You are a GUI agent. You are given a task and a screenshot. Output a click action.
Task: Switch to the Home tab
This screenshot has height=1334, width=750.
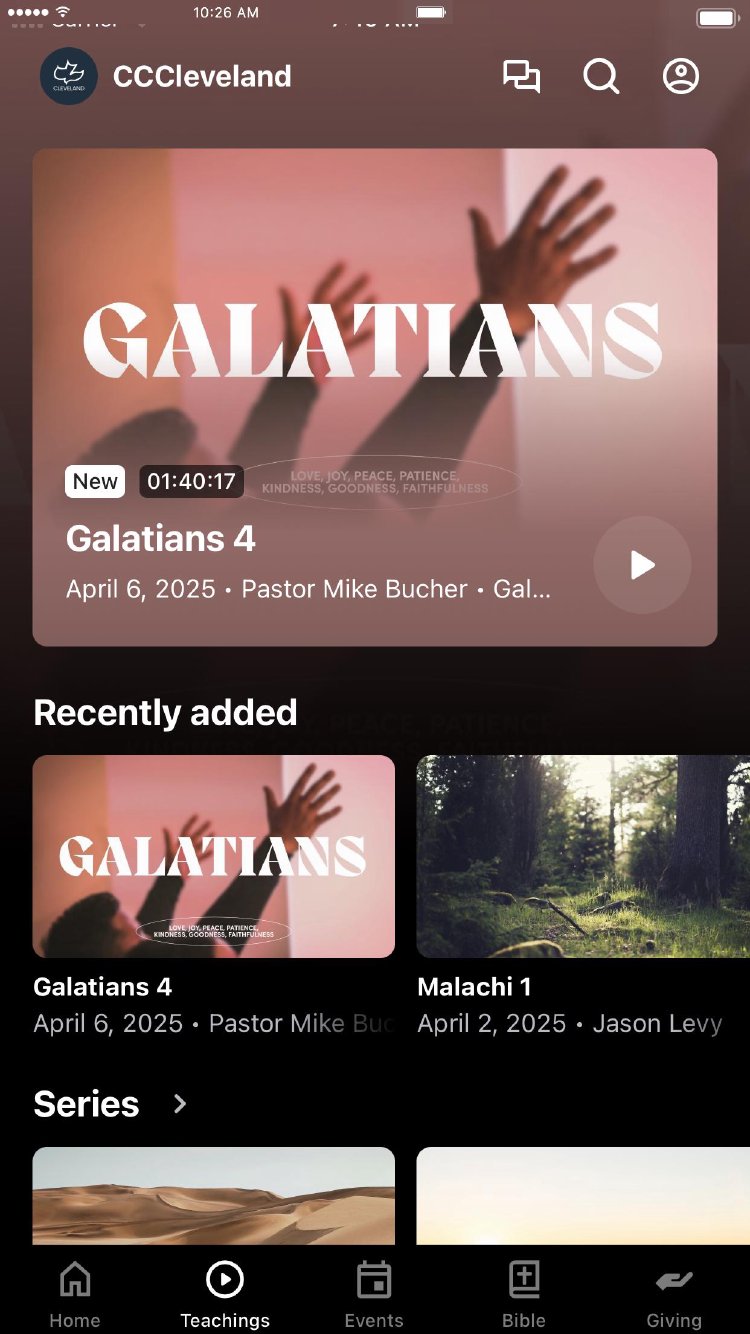pyautogui.click(x=75, y=1295)
